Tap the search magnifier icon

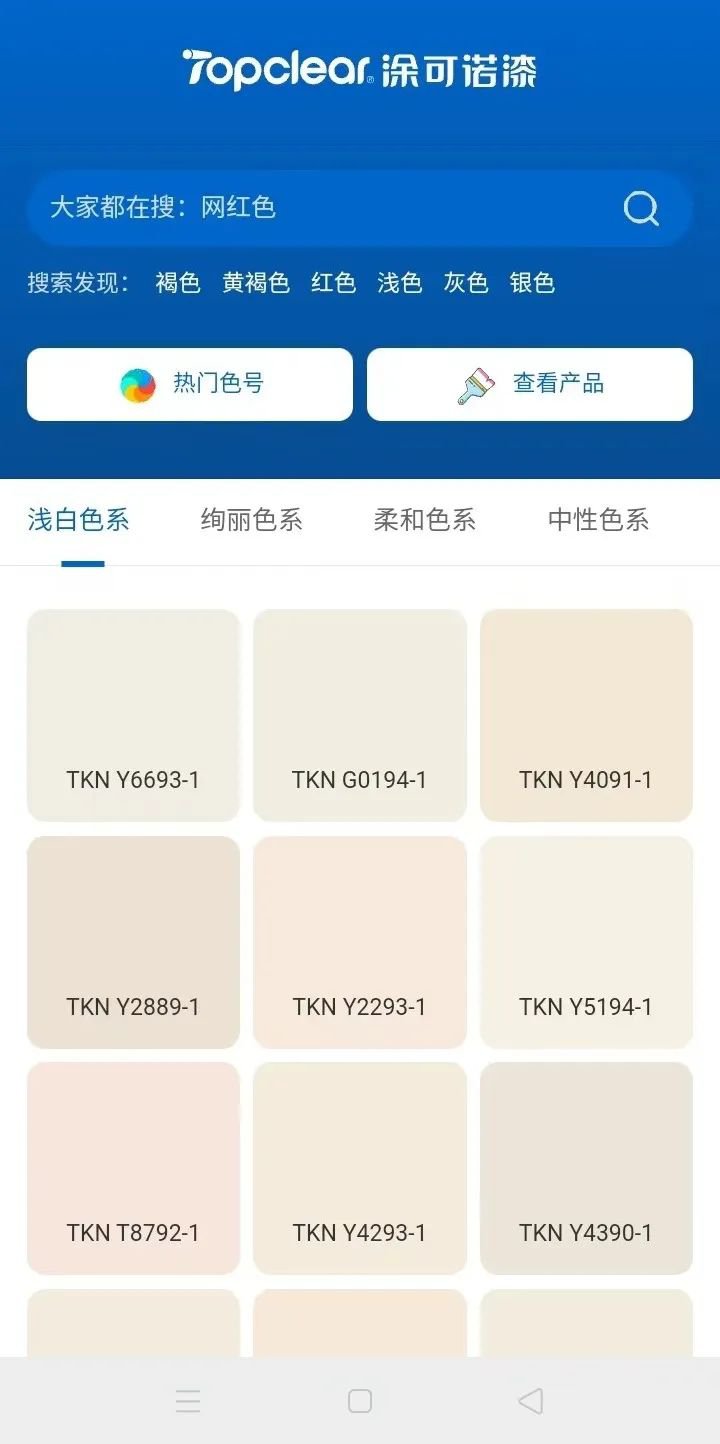641,208
